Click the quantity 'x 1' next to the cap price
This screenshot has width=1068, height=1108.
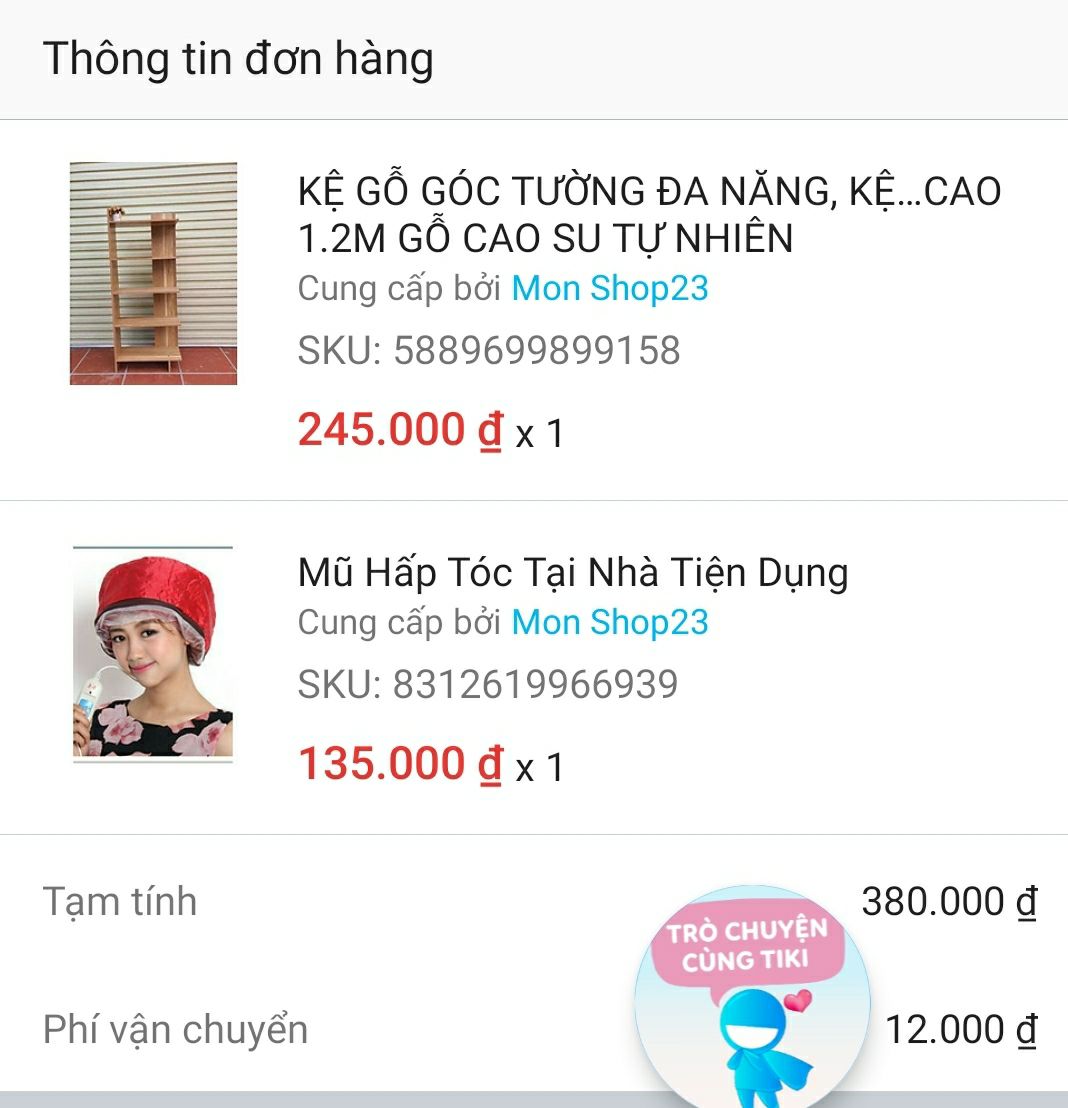pyautogui.click(x=541, y=770)
